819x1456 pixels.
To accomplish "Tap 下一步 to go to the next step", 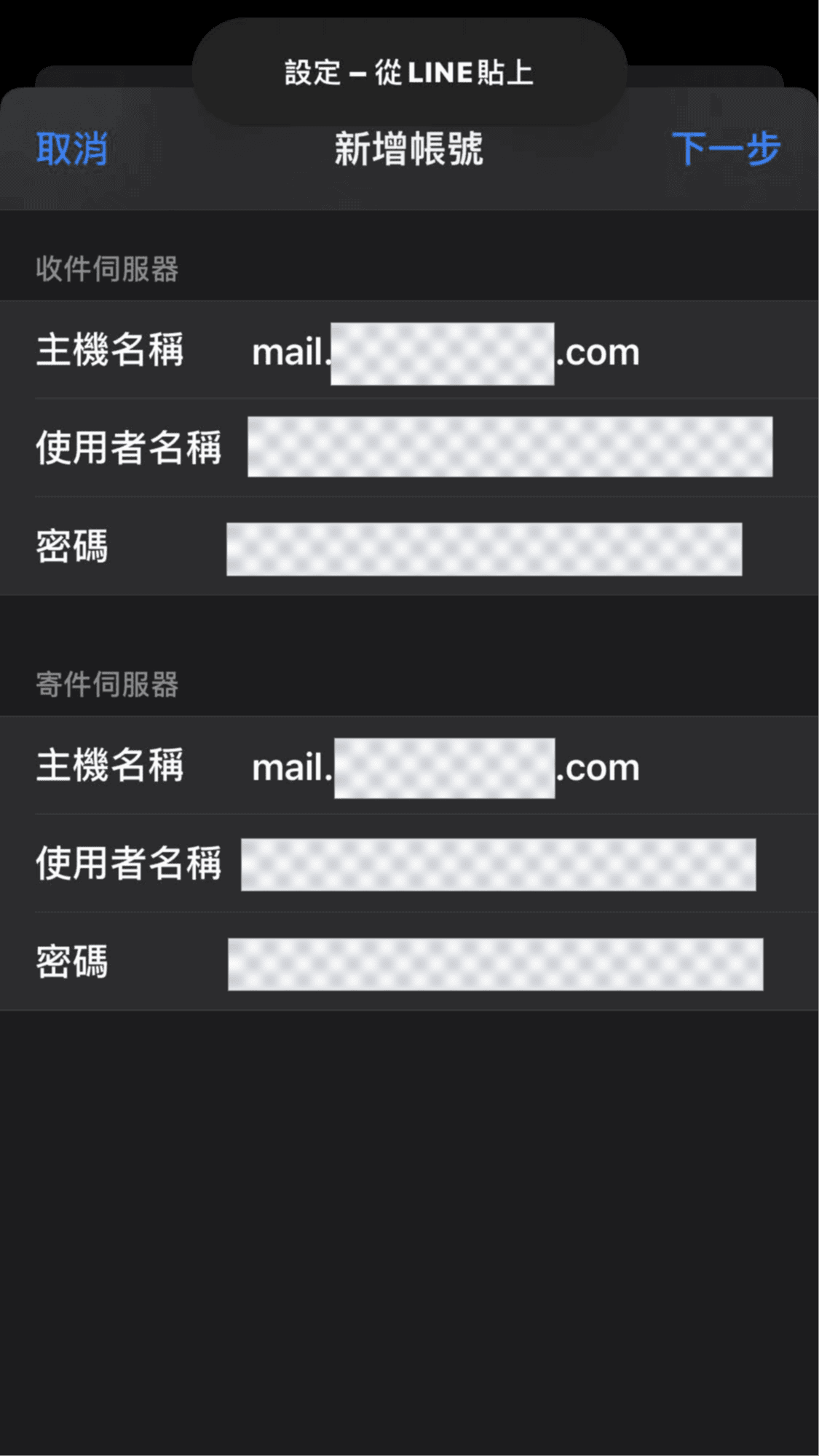I will pyautogui.click(x=726, y=149).
